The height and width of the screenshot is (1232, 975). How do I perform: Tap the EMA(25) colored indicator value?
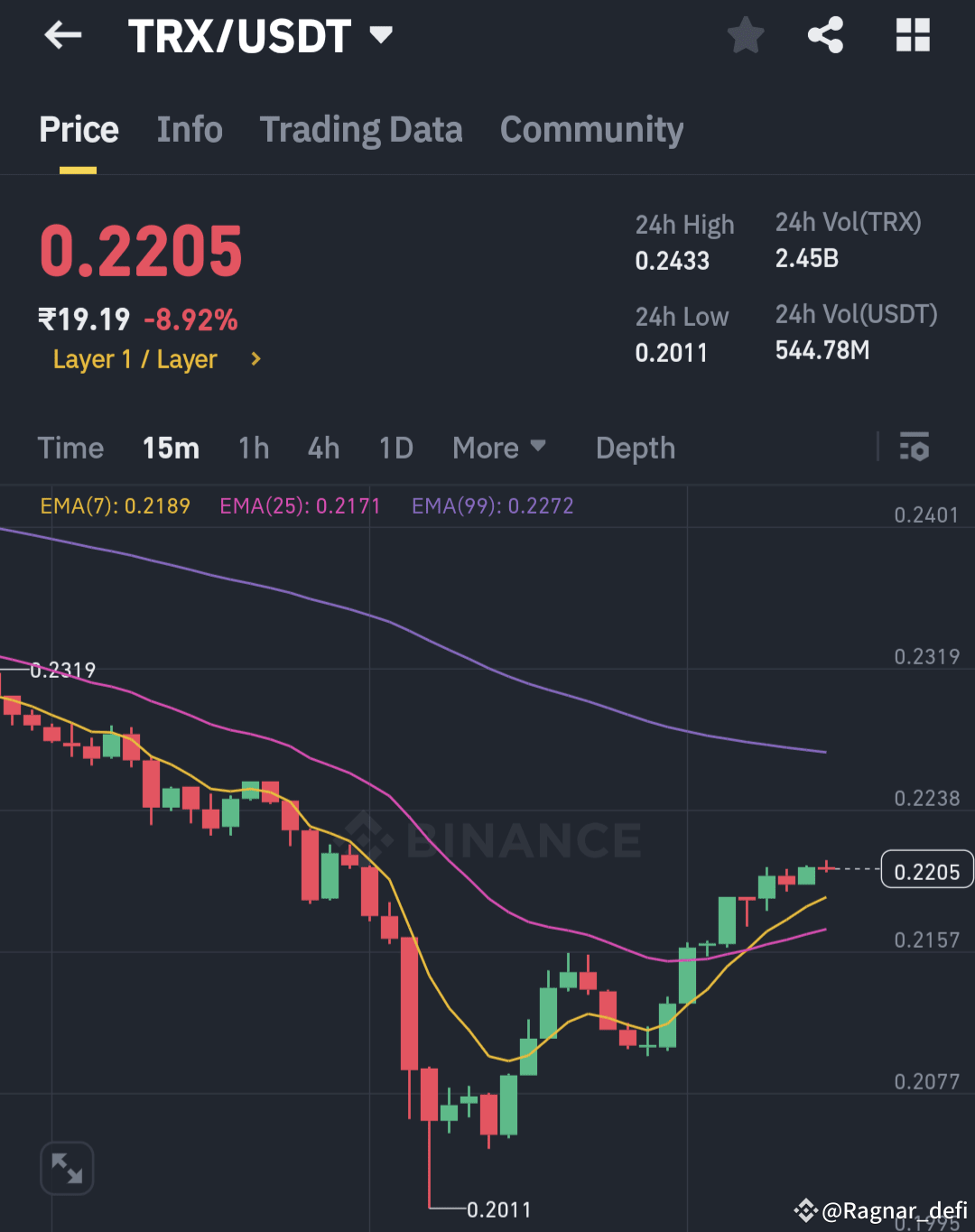point(300,506)
